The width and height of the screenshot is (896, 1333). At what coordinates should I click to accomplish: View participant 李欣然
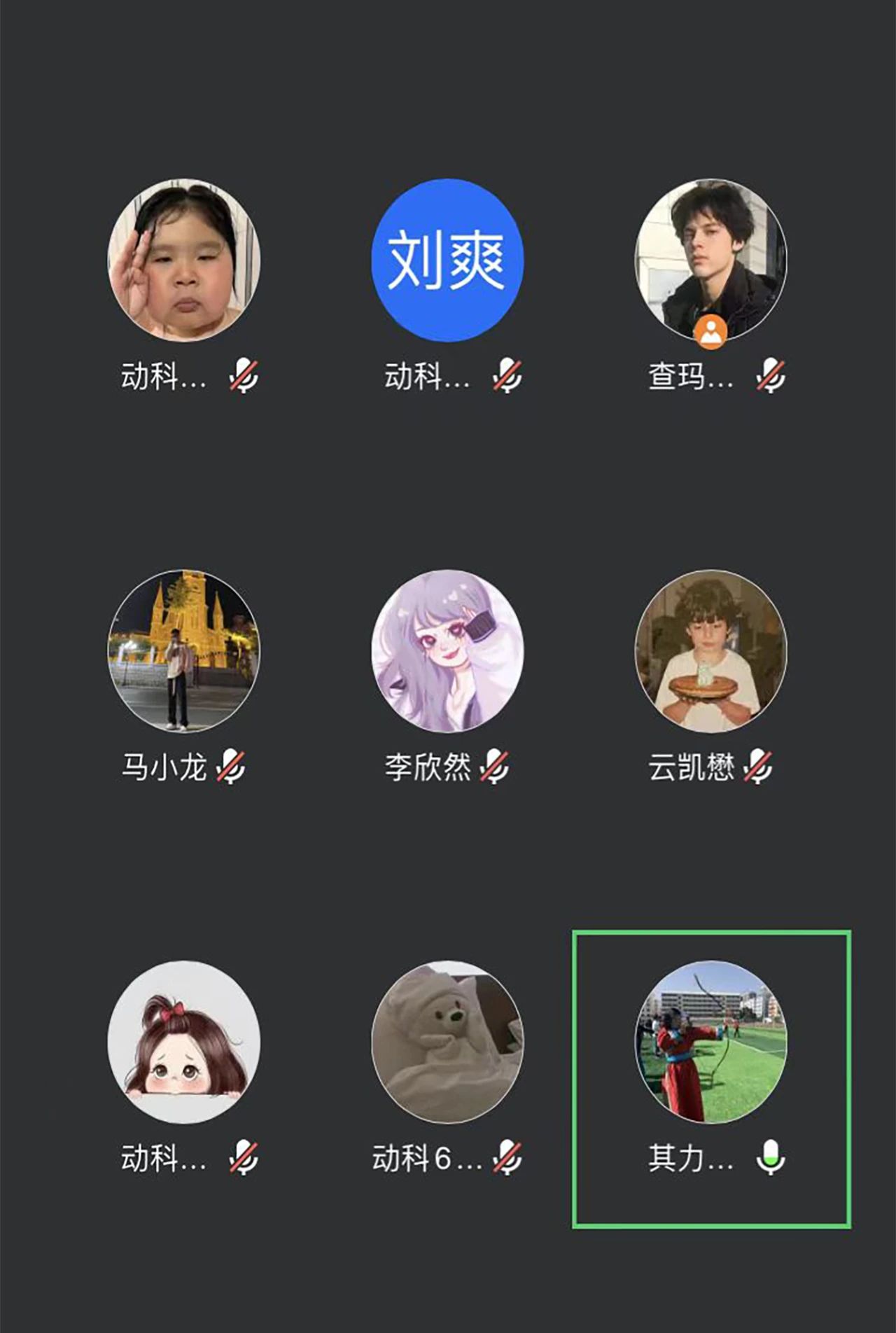coord(447,651)
